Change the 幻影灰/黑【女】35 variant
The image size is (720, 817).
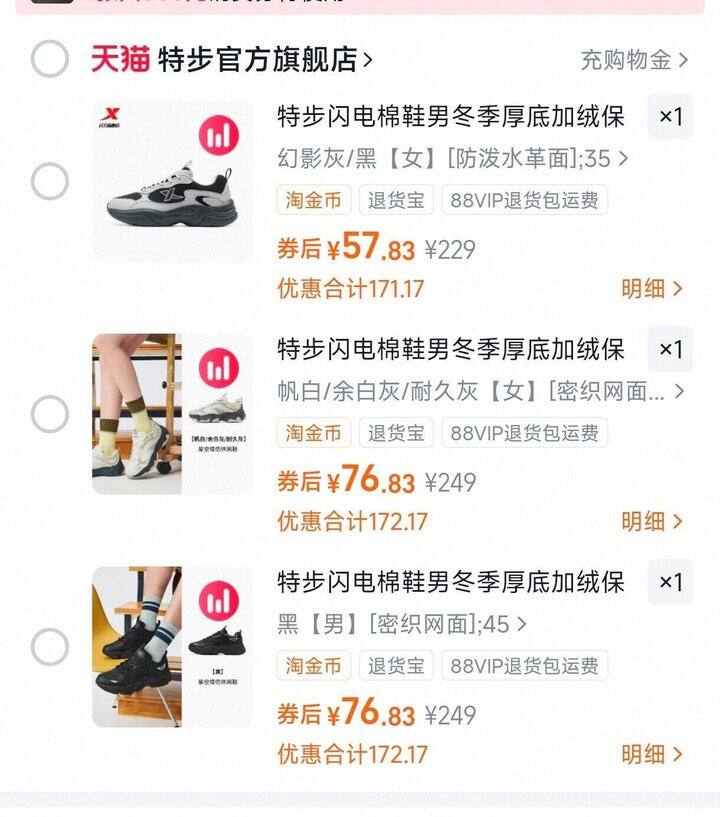[452, 158]
